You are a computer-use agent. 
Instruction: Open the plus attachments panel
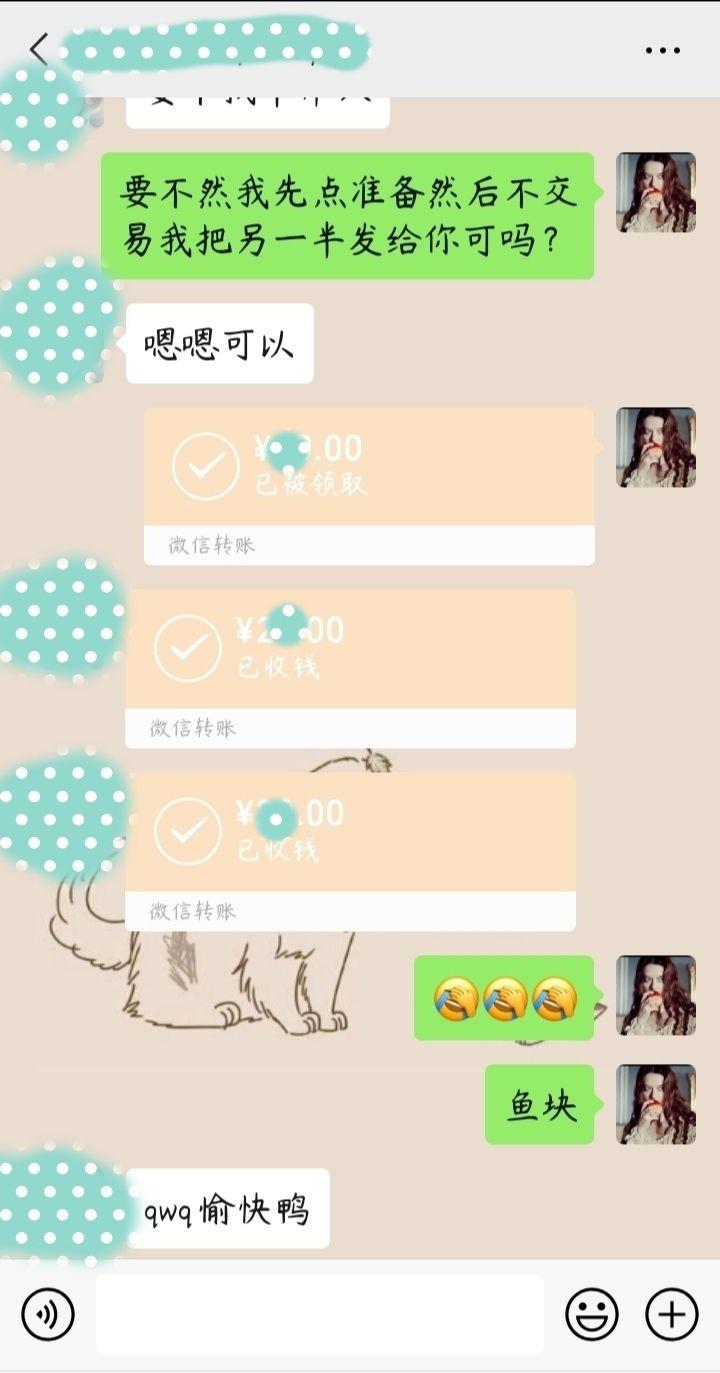point(671,1313)
